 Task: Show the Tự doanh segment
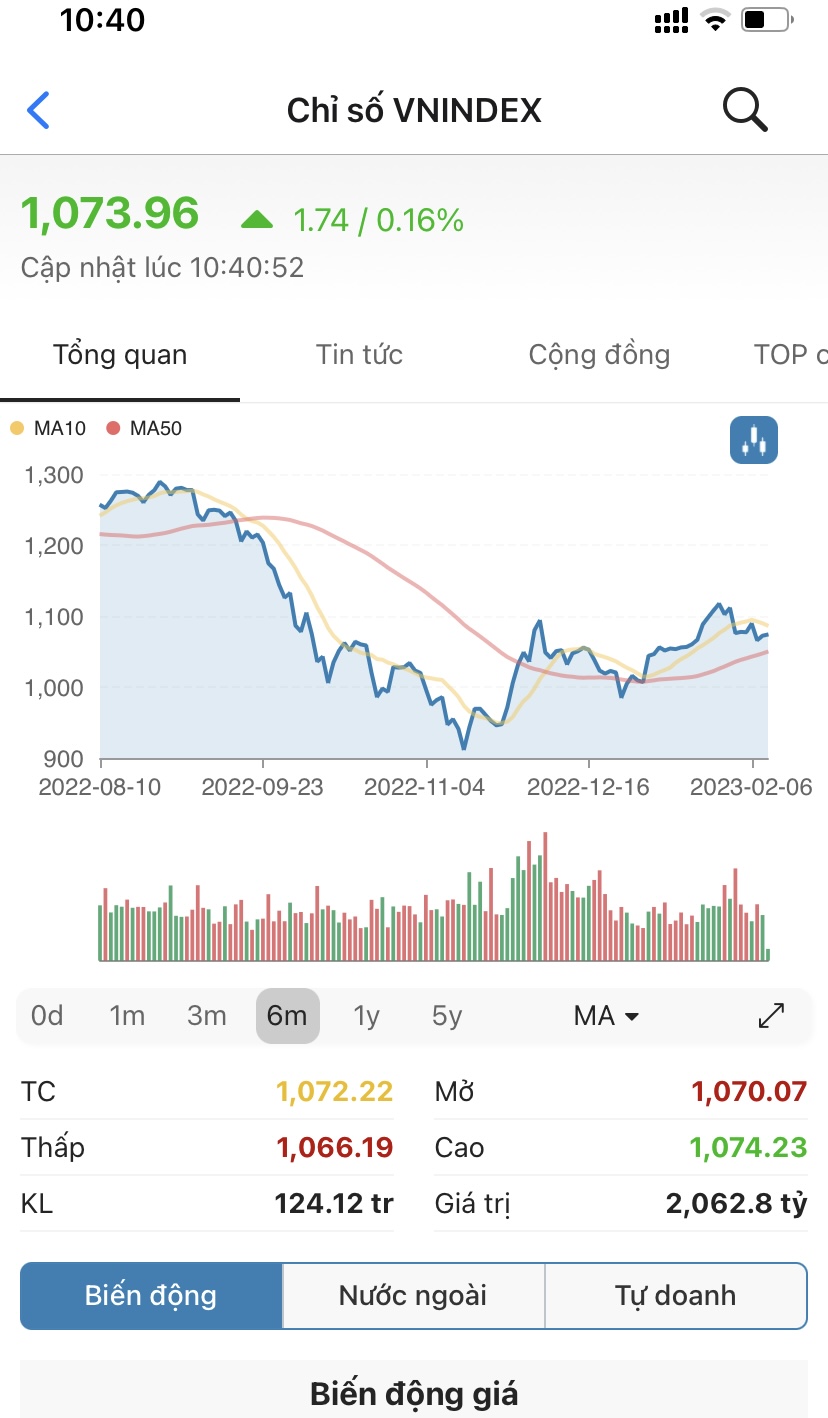(x=675, y=1296)
